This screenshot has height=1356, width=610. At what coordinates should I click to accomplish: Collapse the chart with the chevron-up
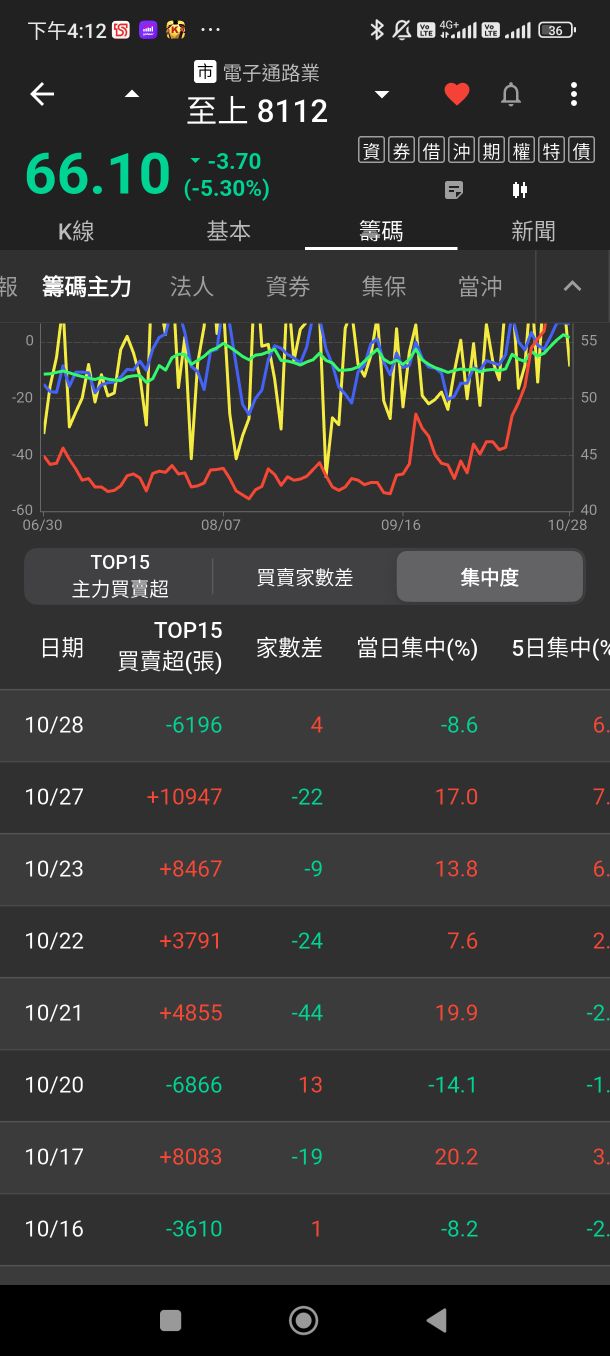pos(572,287)
